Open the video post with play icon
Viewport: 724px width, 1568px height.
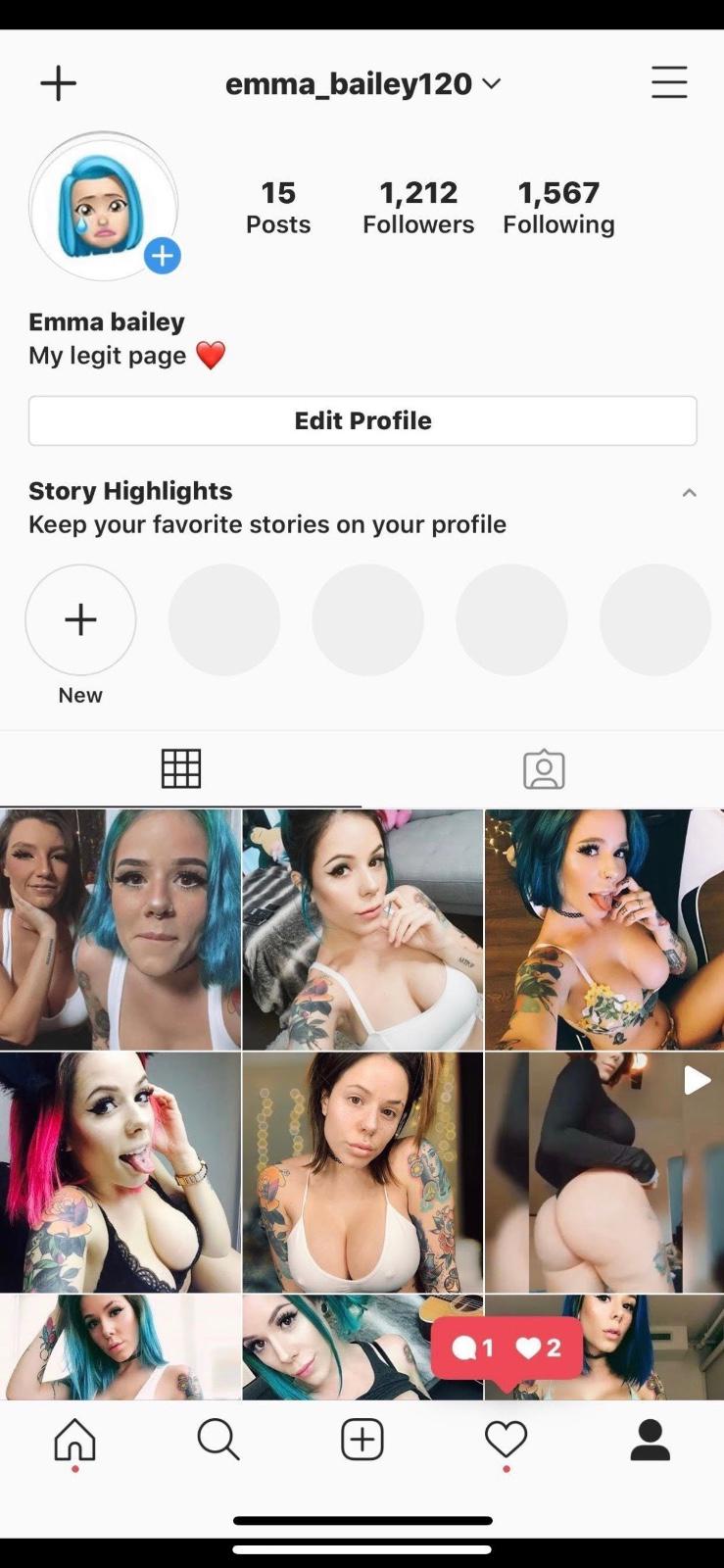(603, 1172)
